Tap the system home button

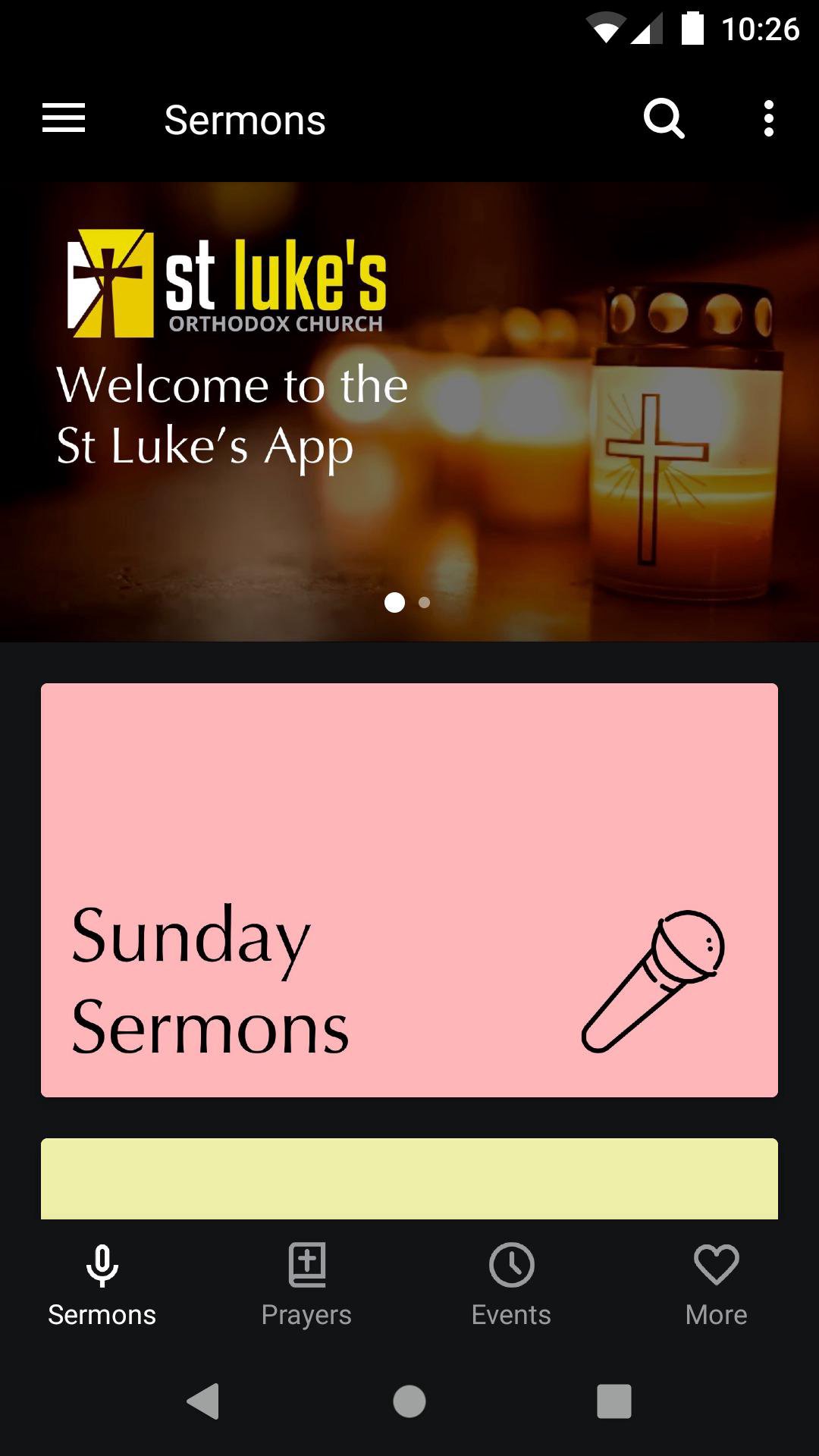[409, 1401]
